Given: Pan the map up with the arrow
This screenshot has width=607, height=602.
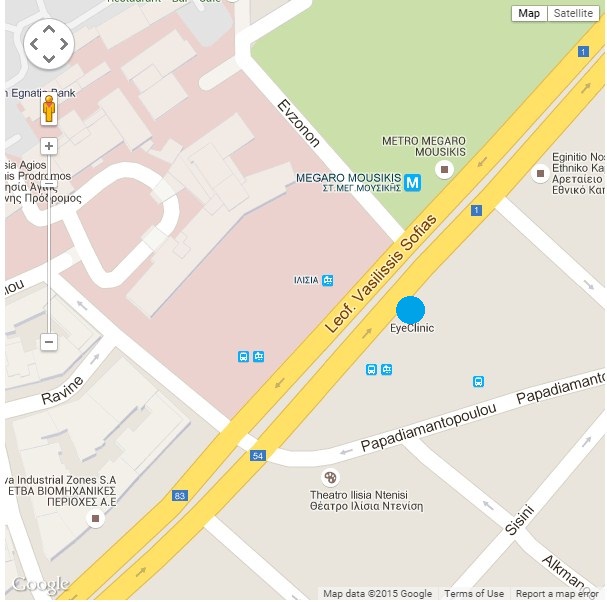Looking at the screenshot, I should tap(49, 29).
